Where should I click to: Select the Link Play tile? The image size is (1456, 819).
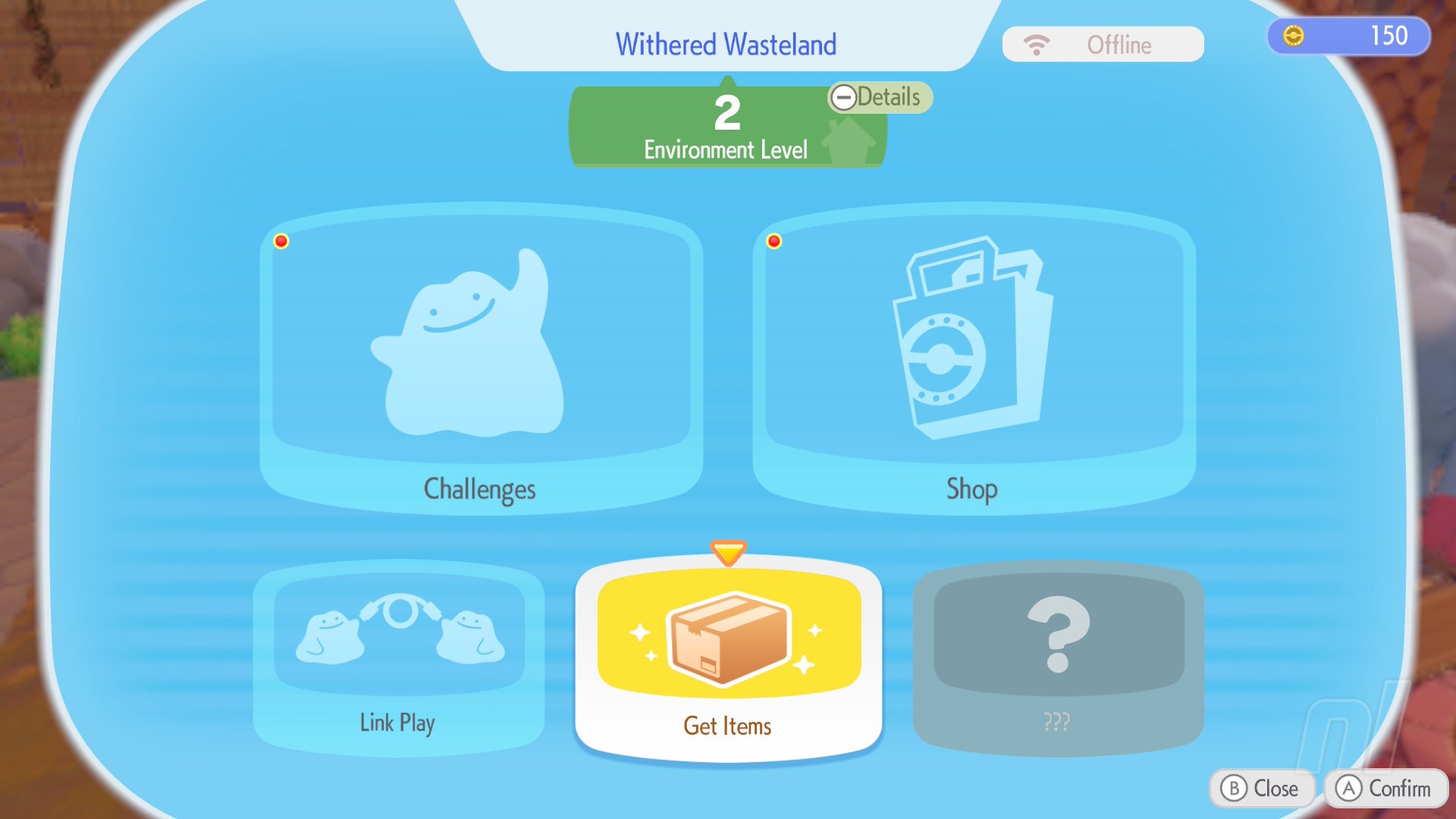click(x=398, y=657)
